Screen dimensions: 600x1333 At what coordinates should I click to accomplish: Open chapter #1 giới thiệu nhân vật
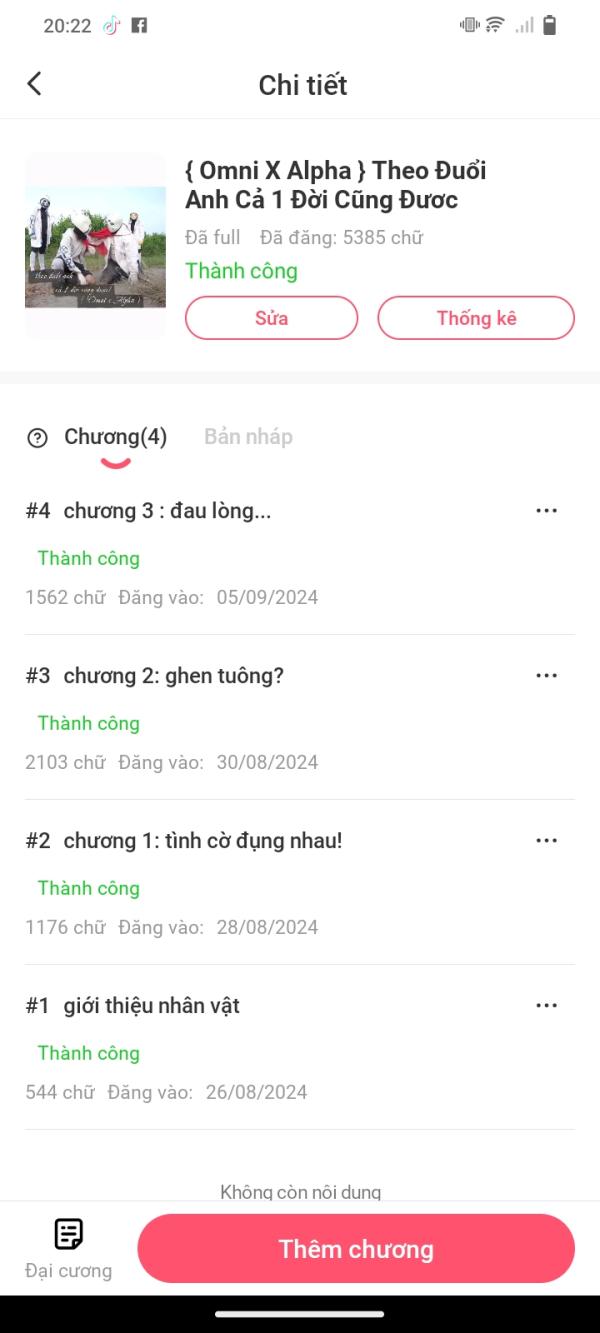[151, 1006]
